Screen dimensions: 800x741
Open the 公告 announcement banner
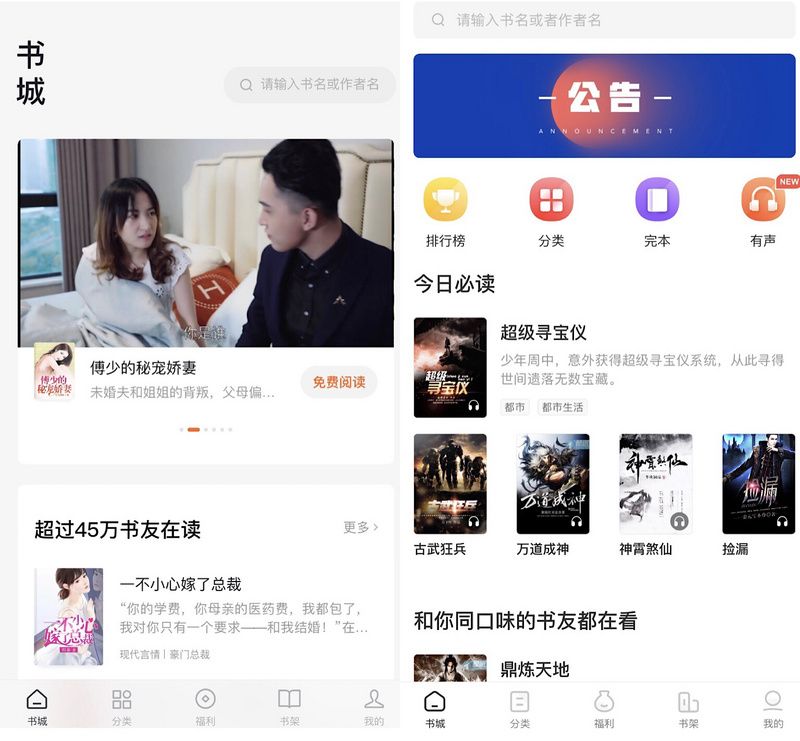coord(604,106)
